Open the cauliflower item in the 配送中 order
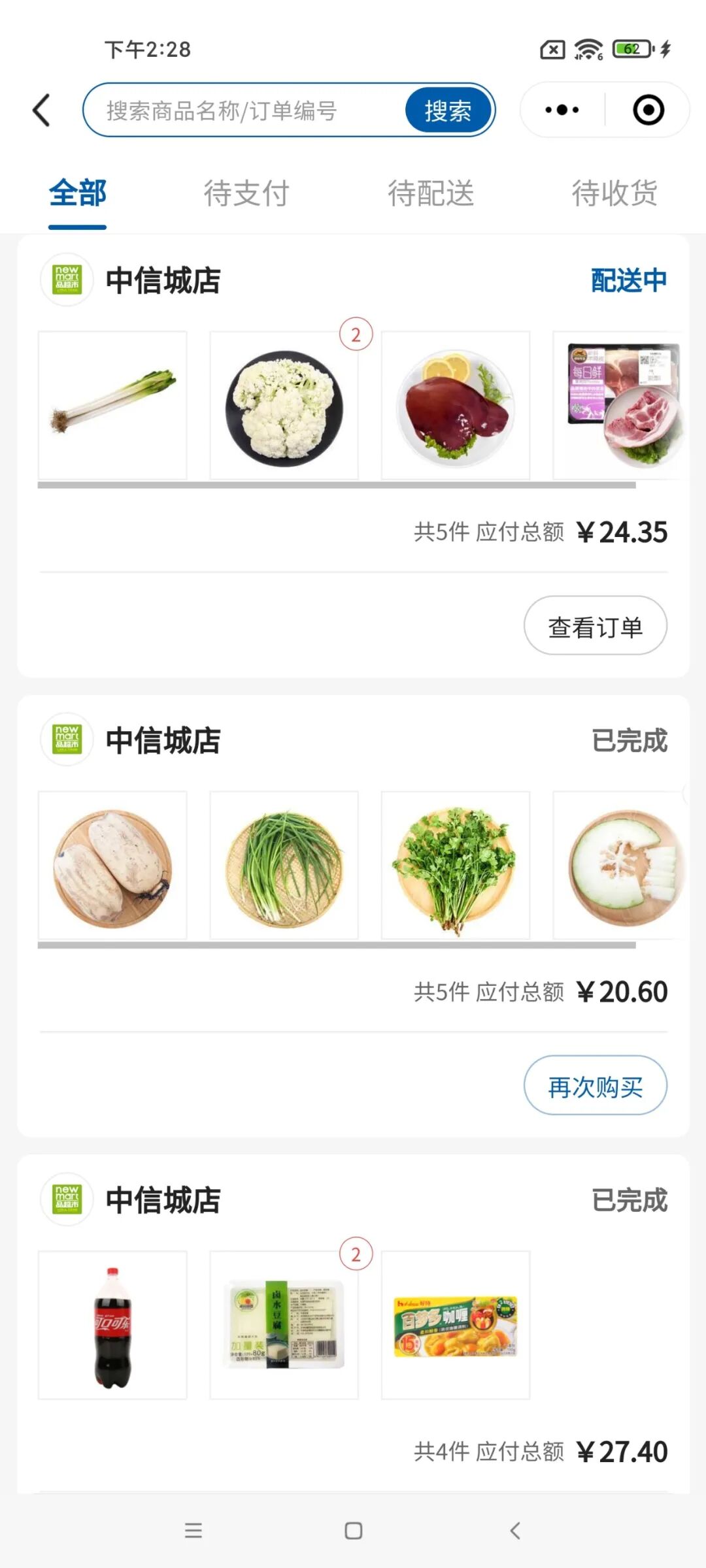 click(x=284, y=406)
